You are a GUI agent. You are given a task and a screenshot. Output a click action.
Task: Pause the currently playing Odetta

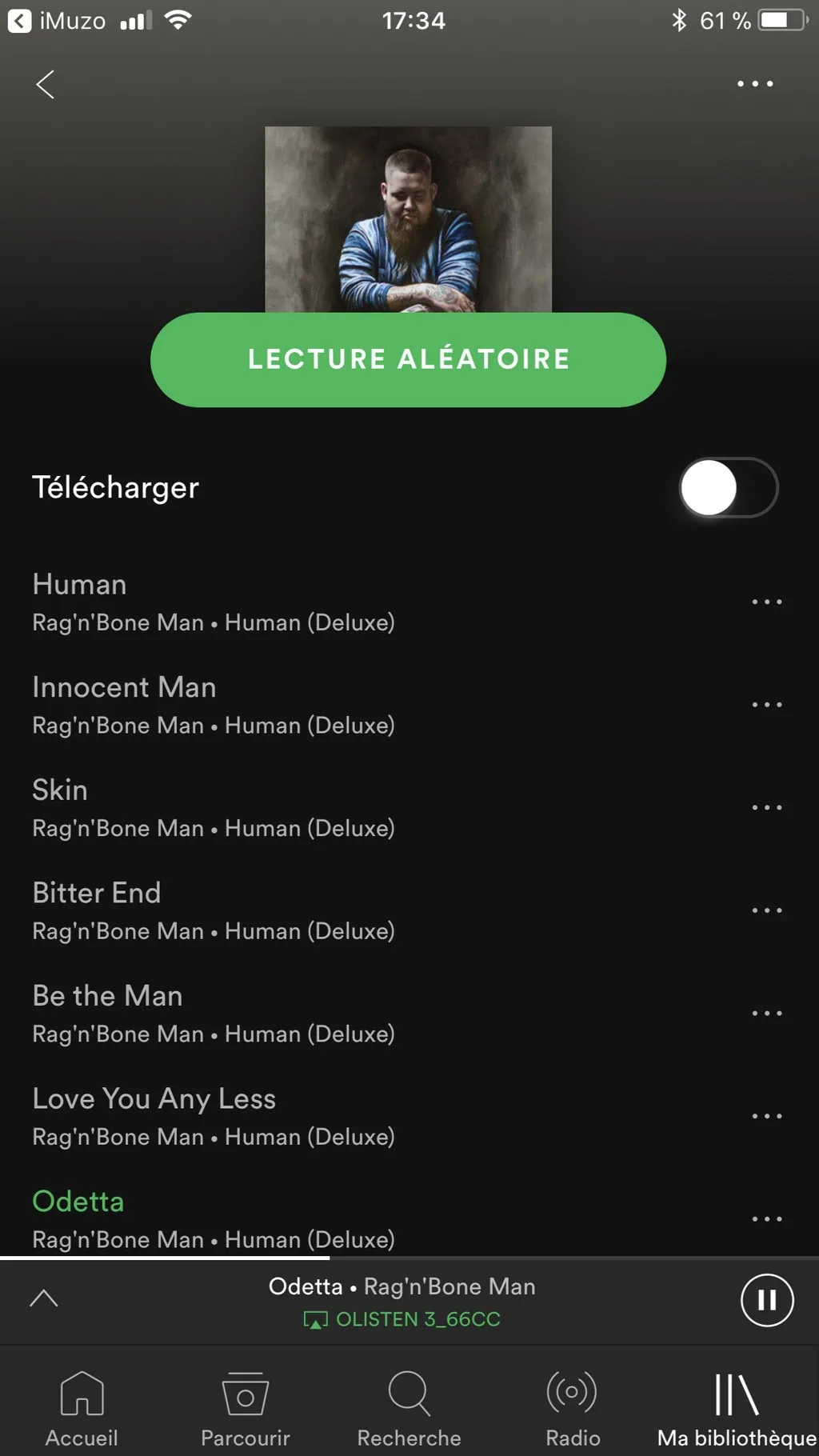(766, 1300)
